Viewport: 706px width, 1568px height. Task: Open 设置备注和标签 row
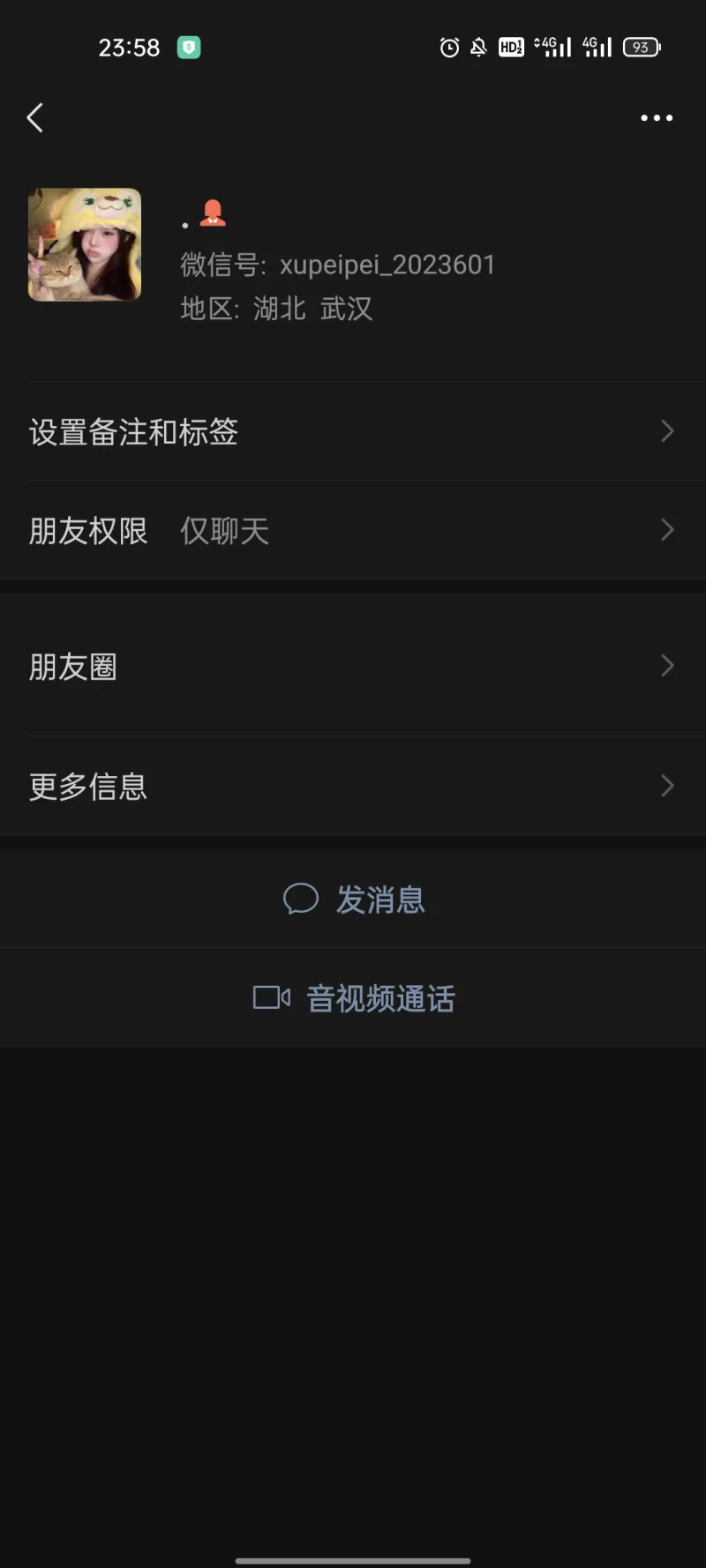[x=353, y=431]
